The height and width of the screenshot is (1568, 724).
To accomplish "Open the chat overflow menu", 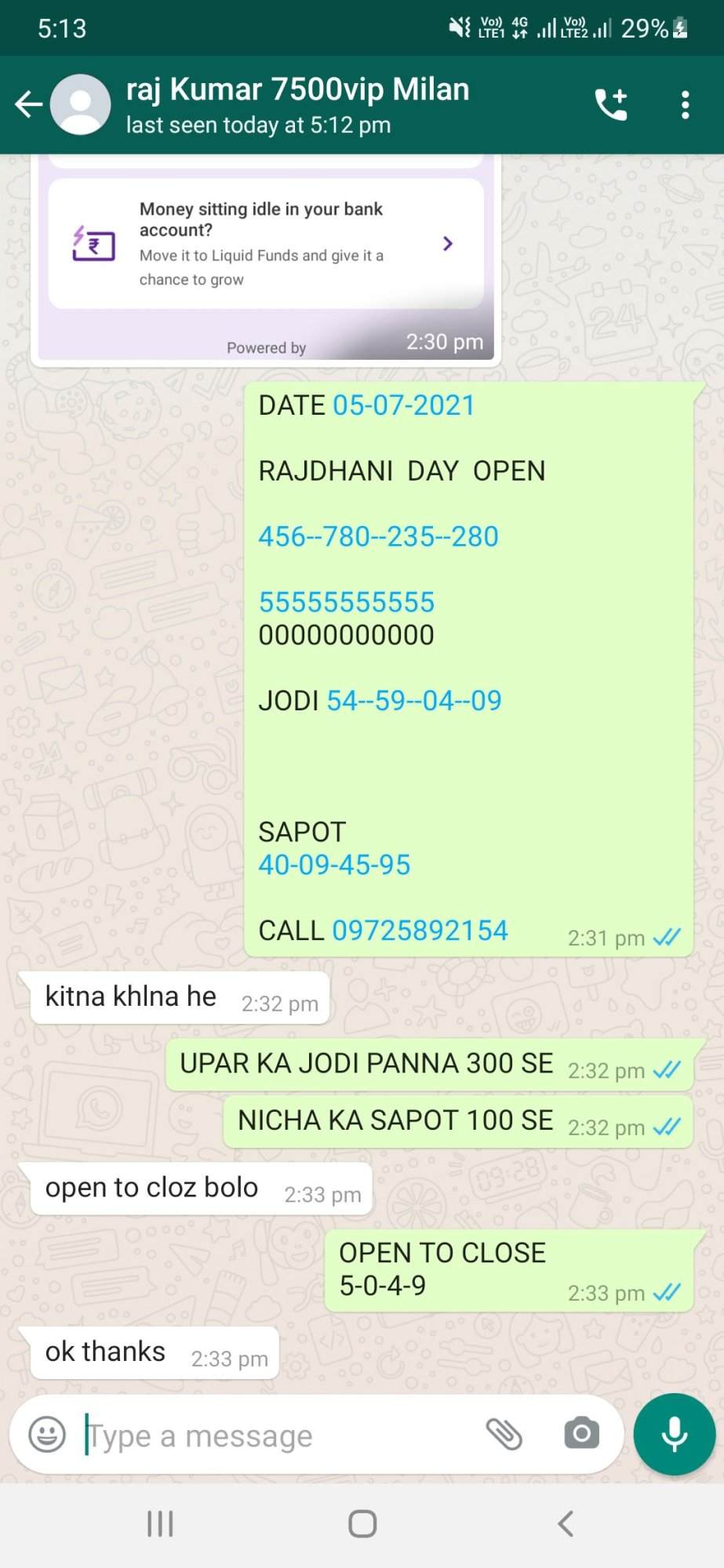I will pos(685,104).
